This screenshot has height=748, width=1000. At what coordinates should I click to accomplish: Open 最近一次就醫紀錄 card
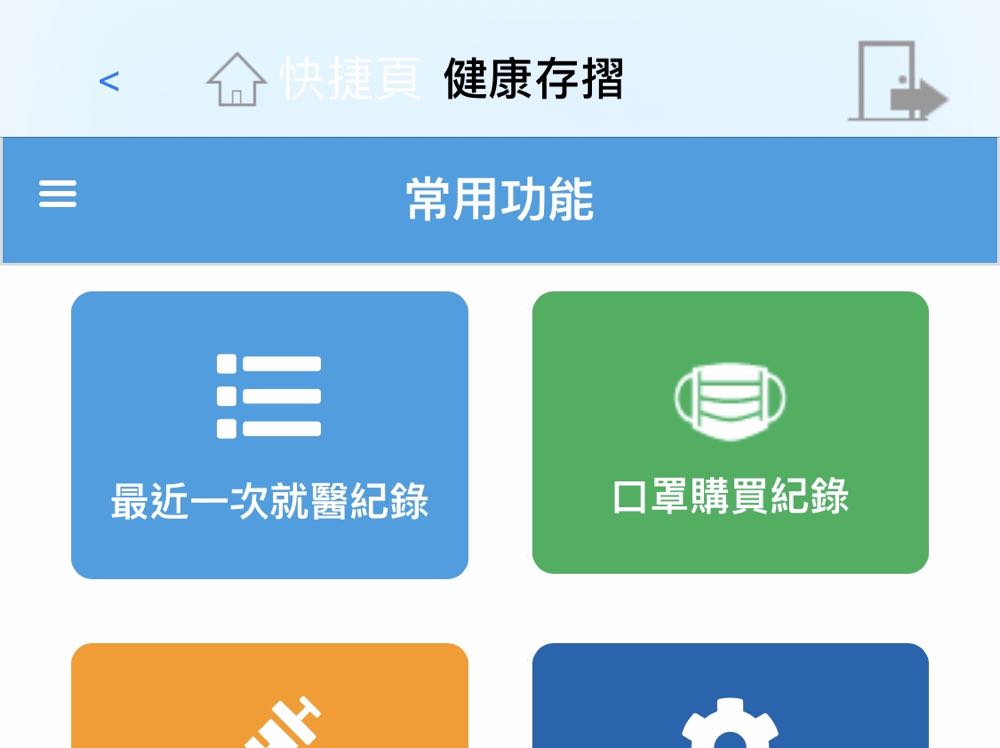click(269, 435)
